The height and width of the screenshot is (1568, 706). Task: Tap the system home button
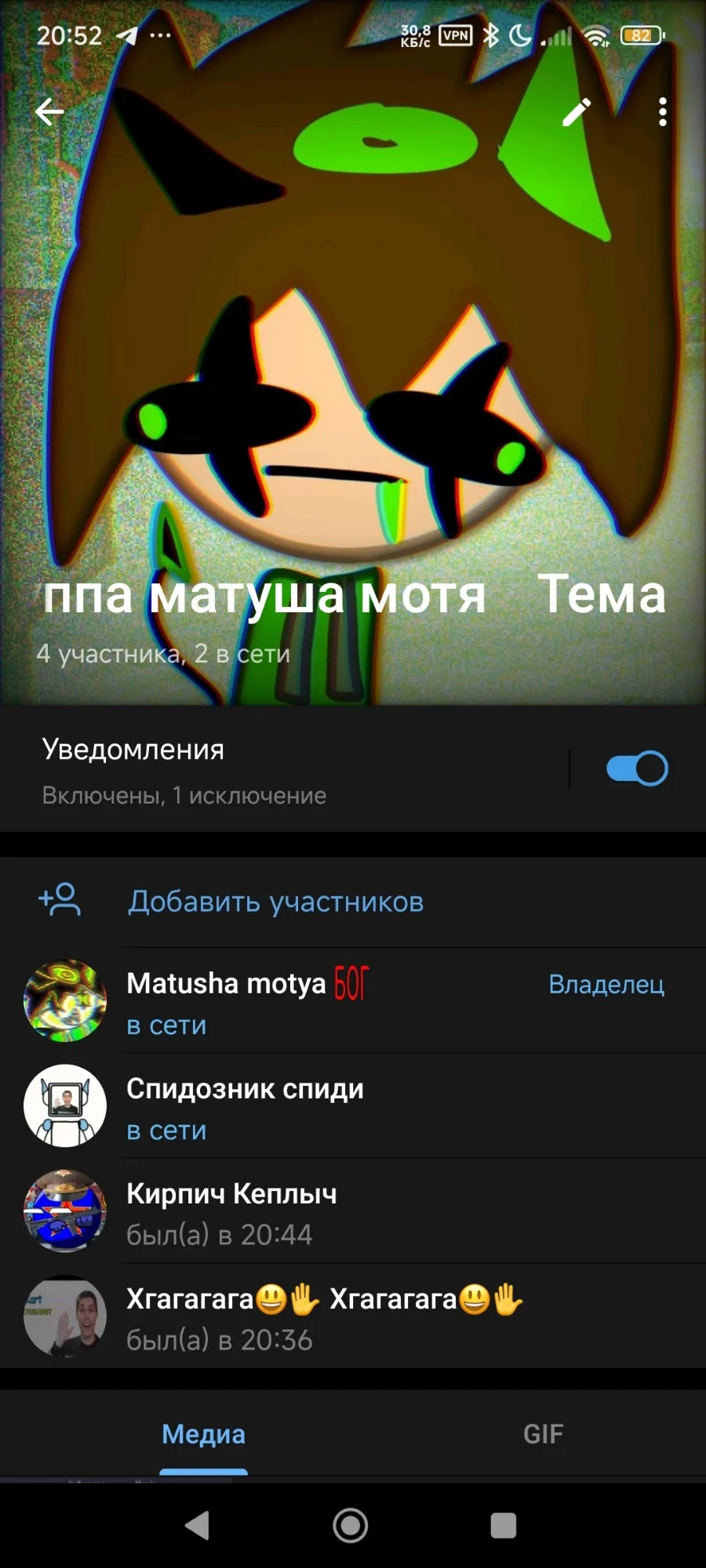coord(351,1526)
